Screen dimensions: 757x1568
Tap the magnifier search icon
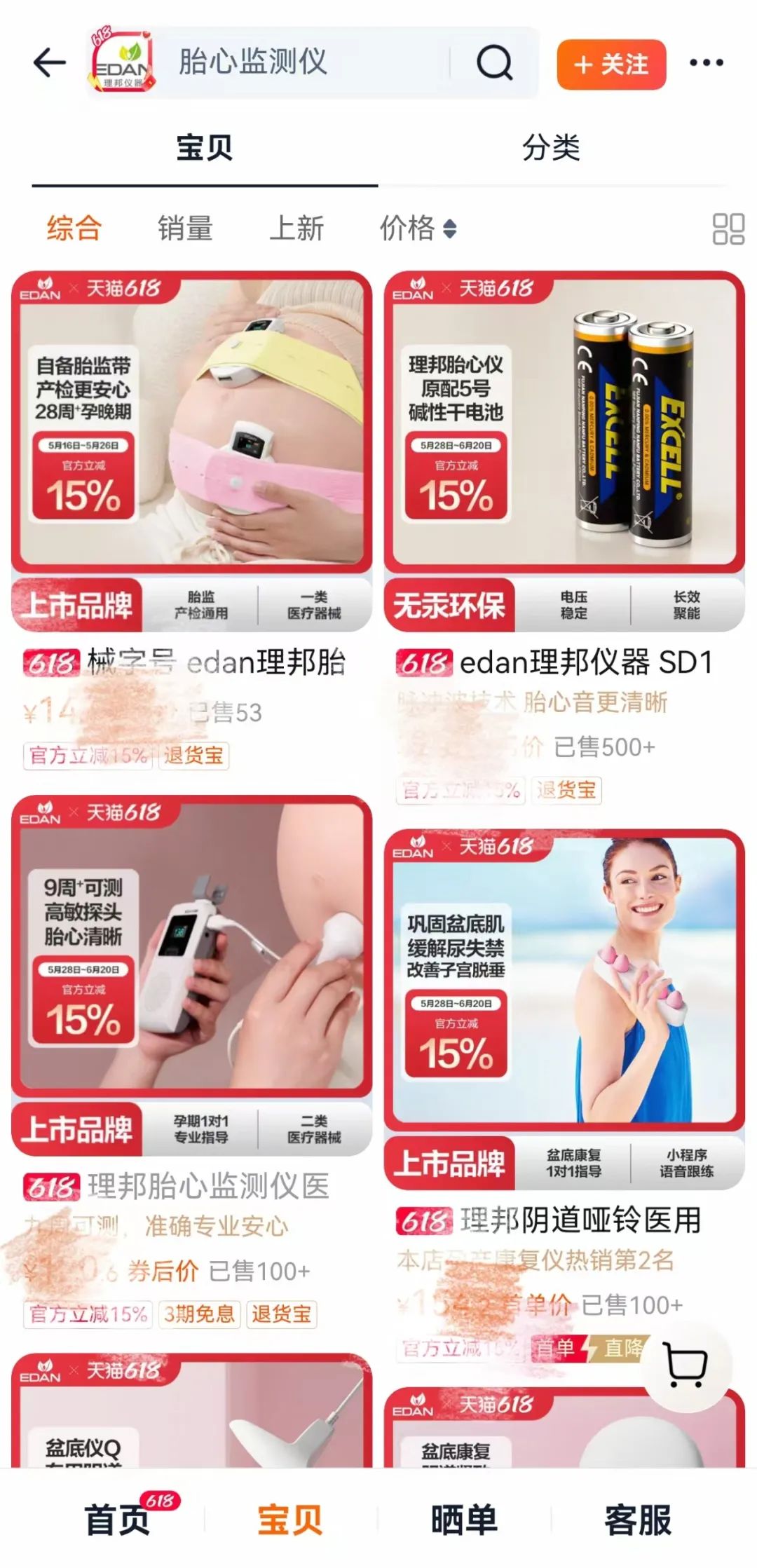click(495, 63)
